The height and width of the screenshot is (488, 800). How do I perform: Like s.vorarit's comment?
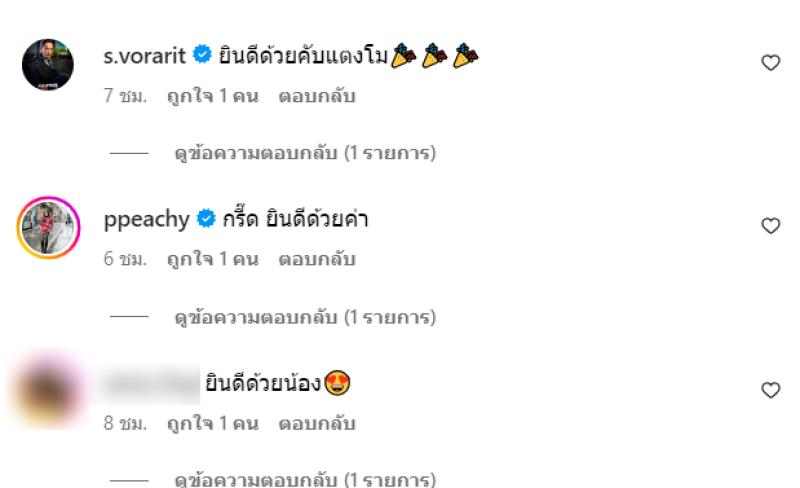point(770,63)
